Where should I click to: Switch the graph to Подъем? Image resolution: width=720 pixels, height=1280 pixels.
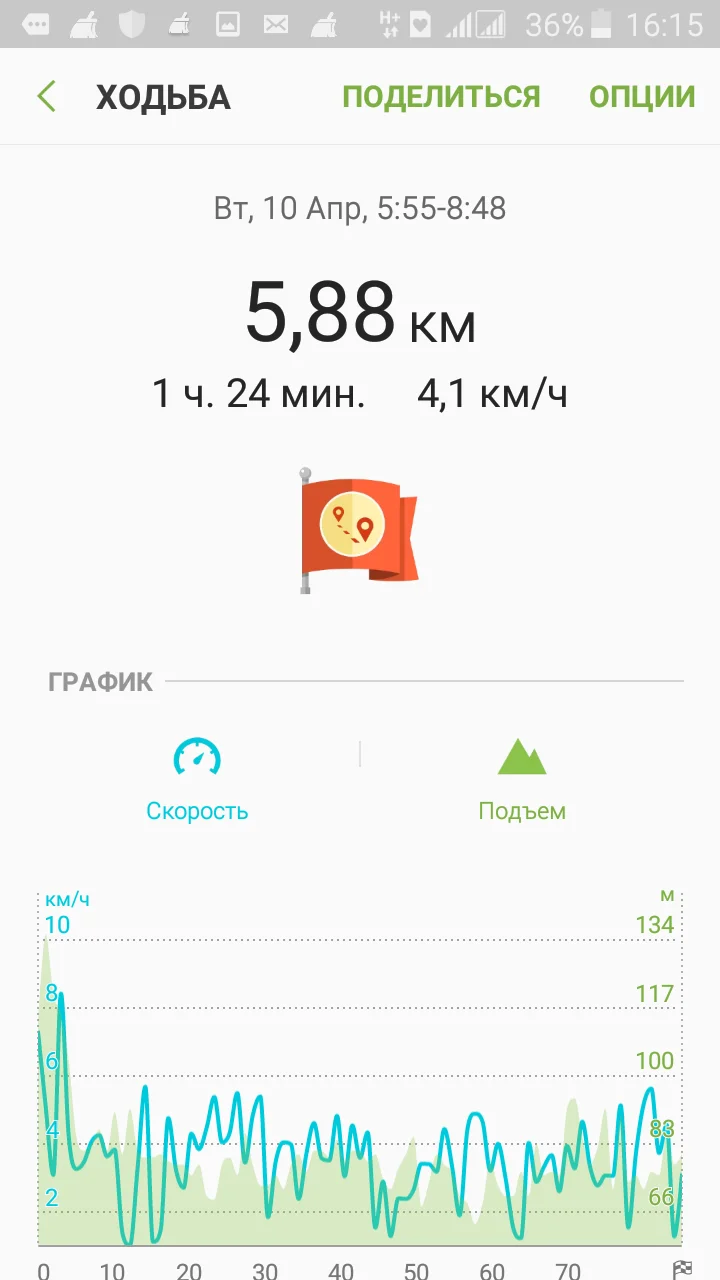522,780
